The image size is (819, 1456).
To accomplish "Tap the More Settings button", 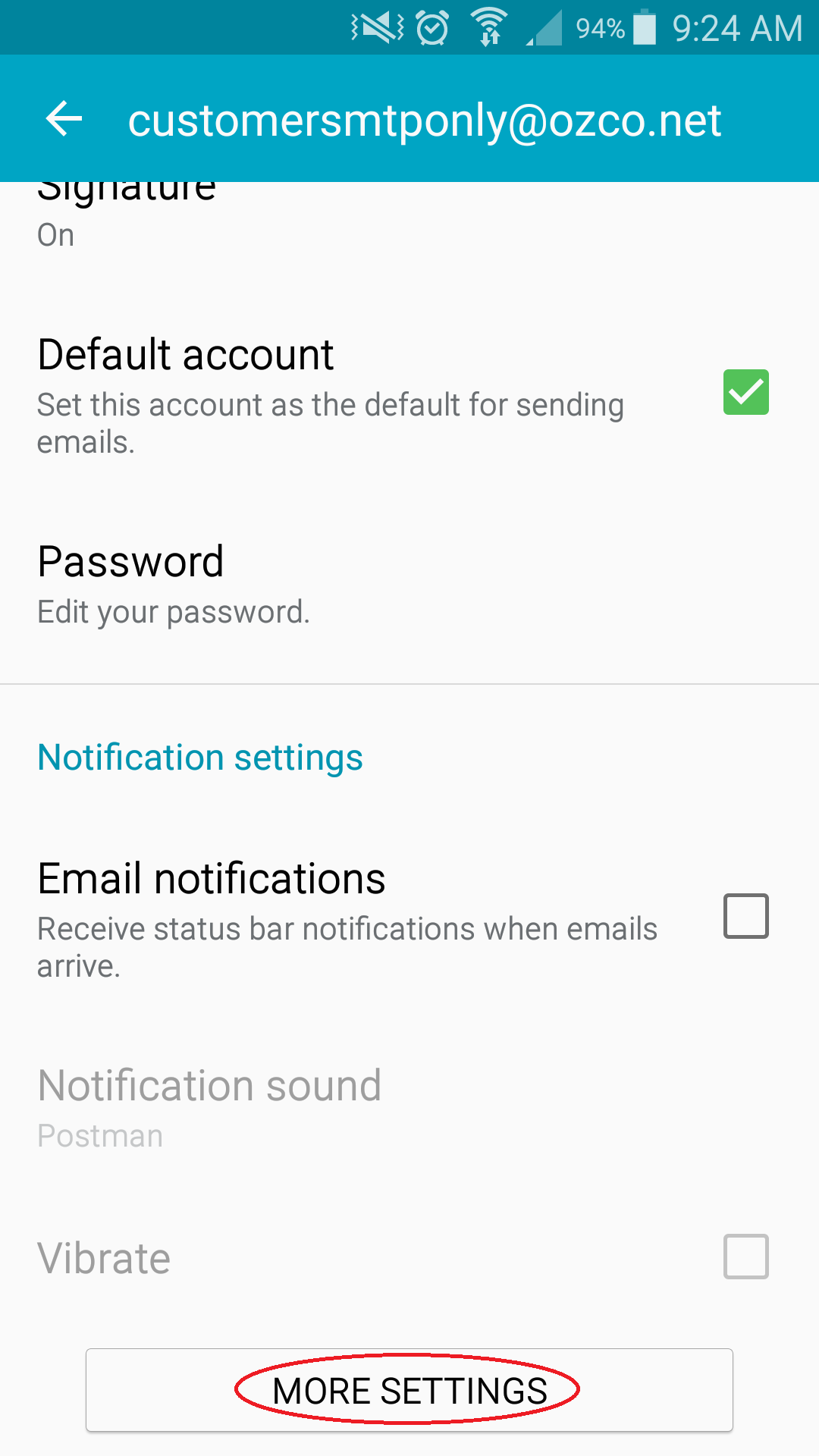I will tap(409, 1390).
